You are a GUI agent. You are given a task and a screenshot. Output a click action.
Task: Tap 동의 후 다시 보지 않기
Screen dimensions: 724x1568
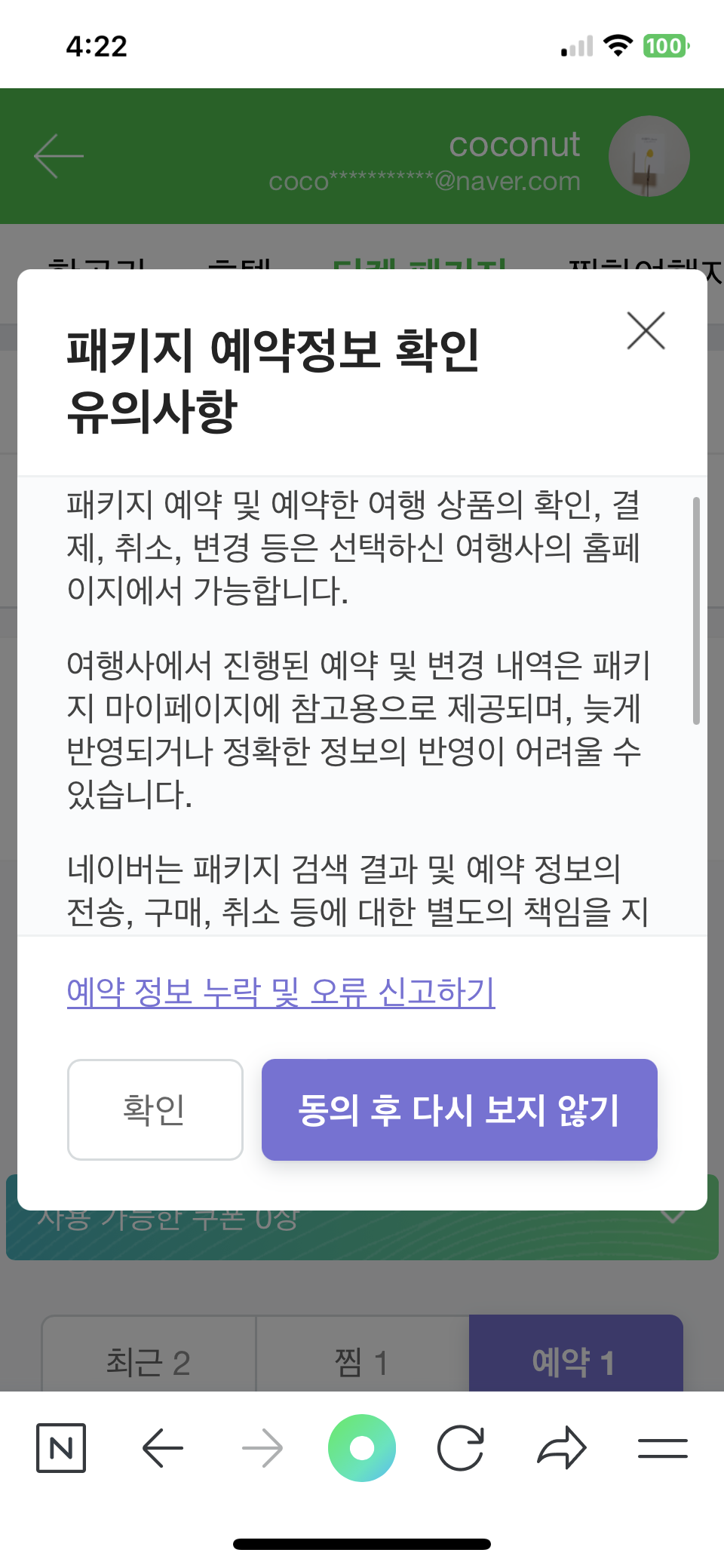[459, 1109]
